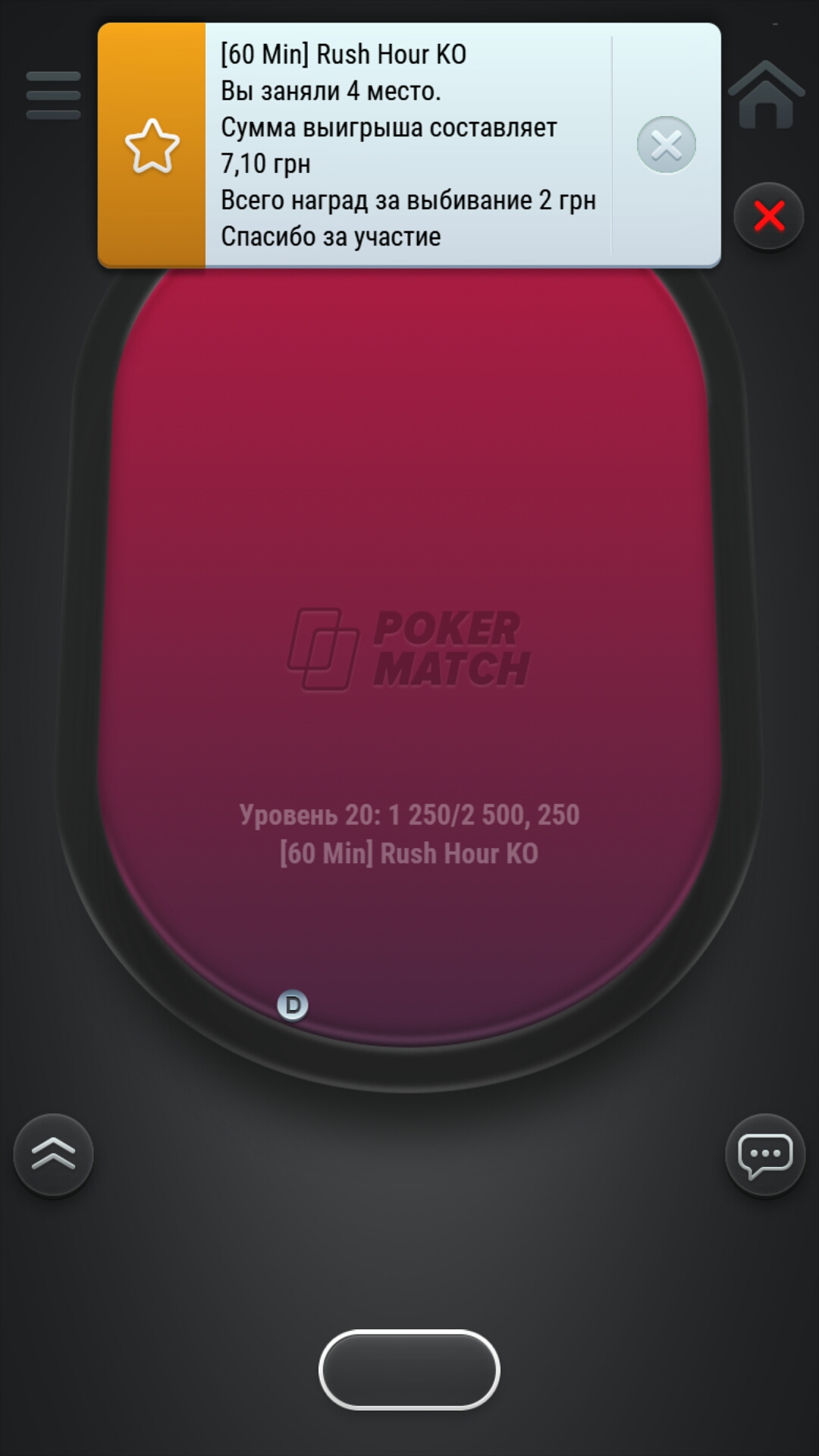The height and width of the screenshot is (1456, 819).
Task: Open the table chat
Action: pyautogui.click(x=765, y=1155)
